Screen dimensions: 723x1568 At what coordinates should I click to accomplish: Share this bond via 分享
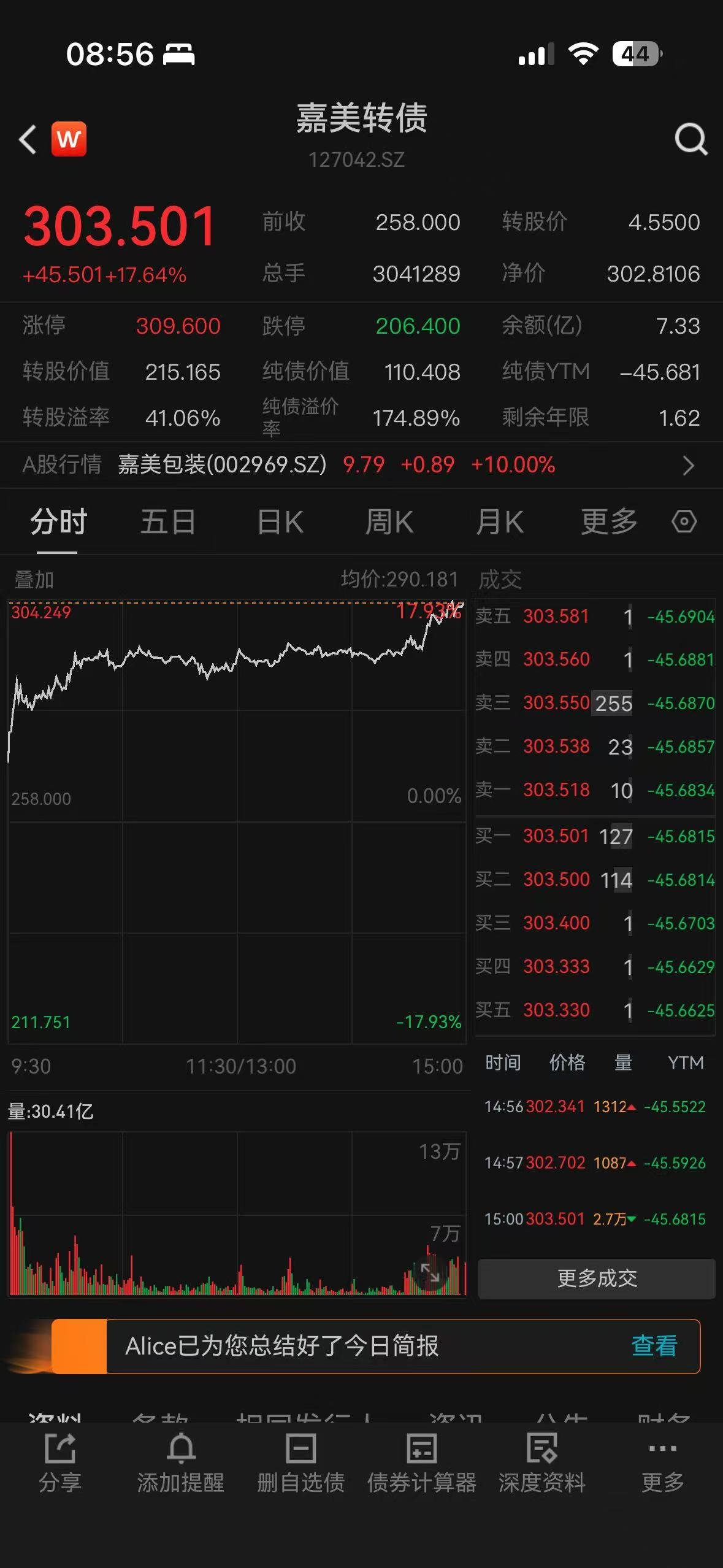tap(60, 1464)
